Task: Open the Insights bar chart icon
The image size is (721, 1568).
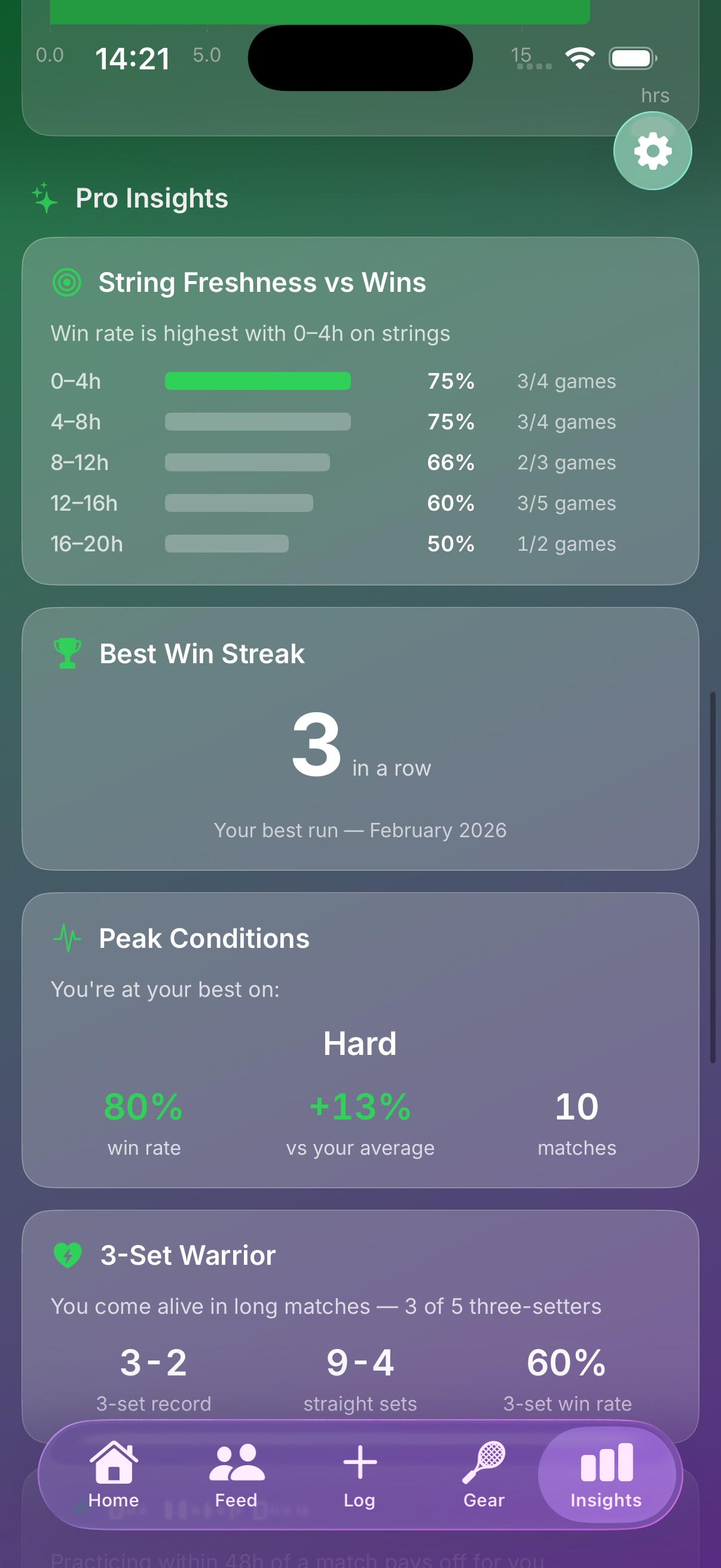Action: pyautogui.click(x=606, y=1461)
